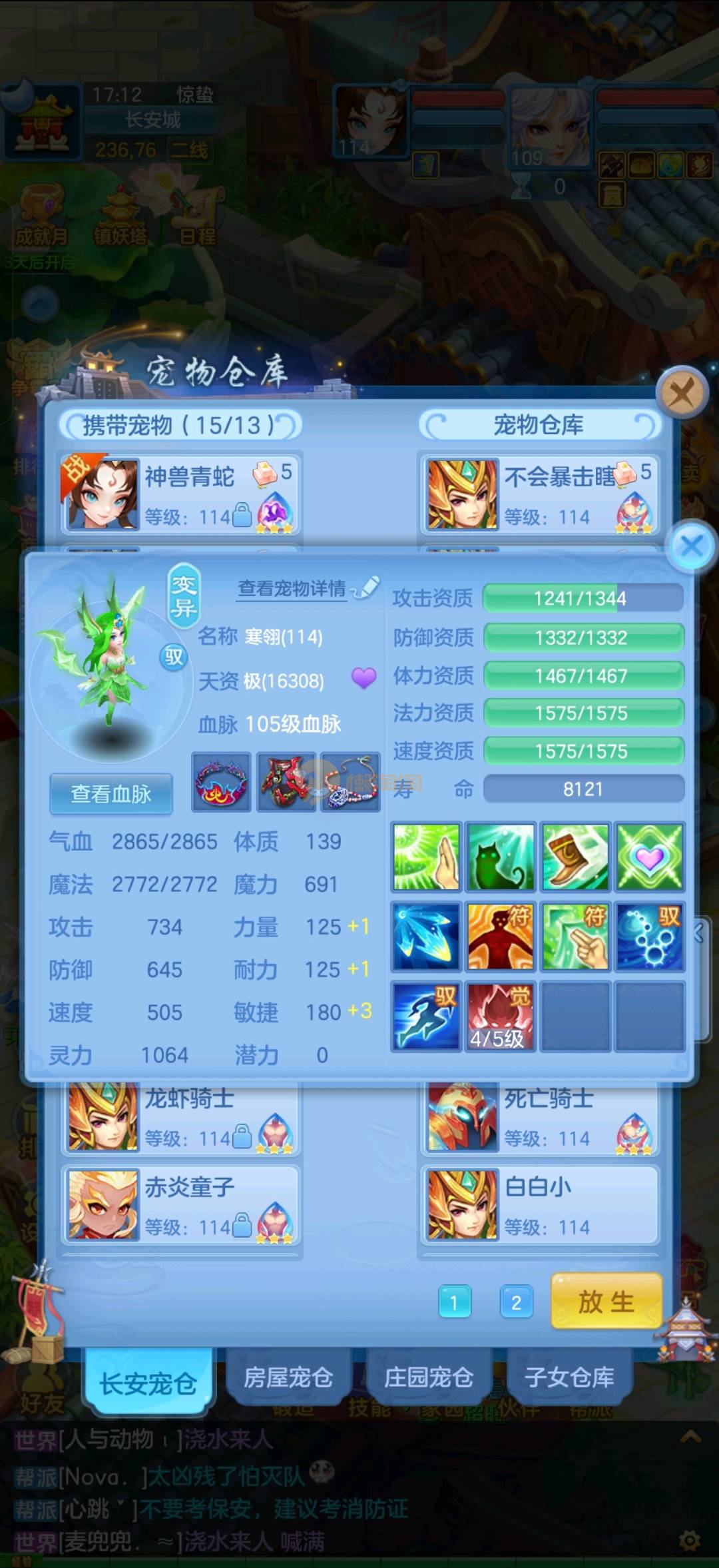Tap the 放生 release button
The width and height of the screenshot is (719, 1568).
(606, 1301)
